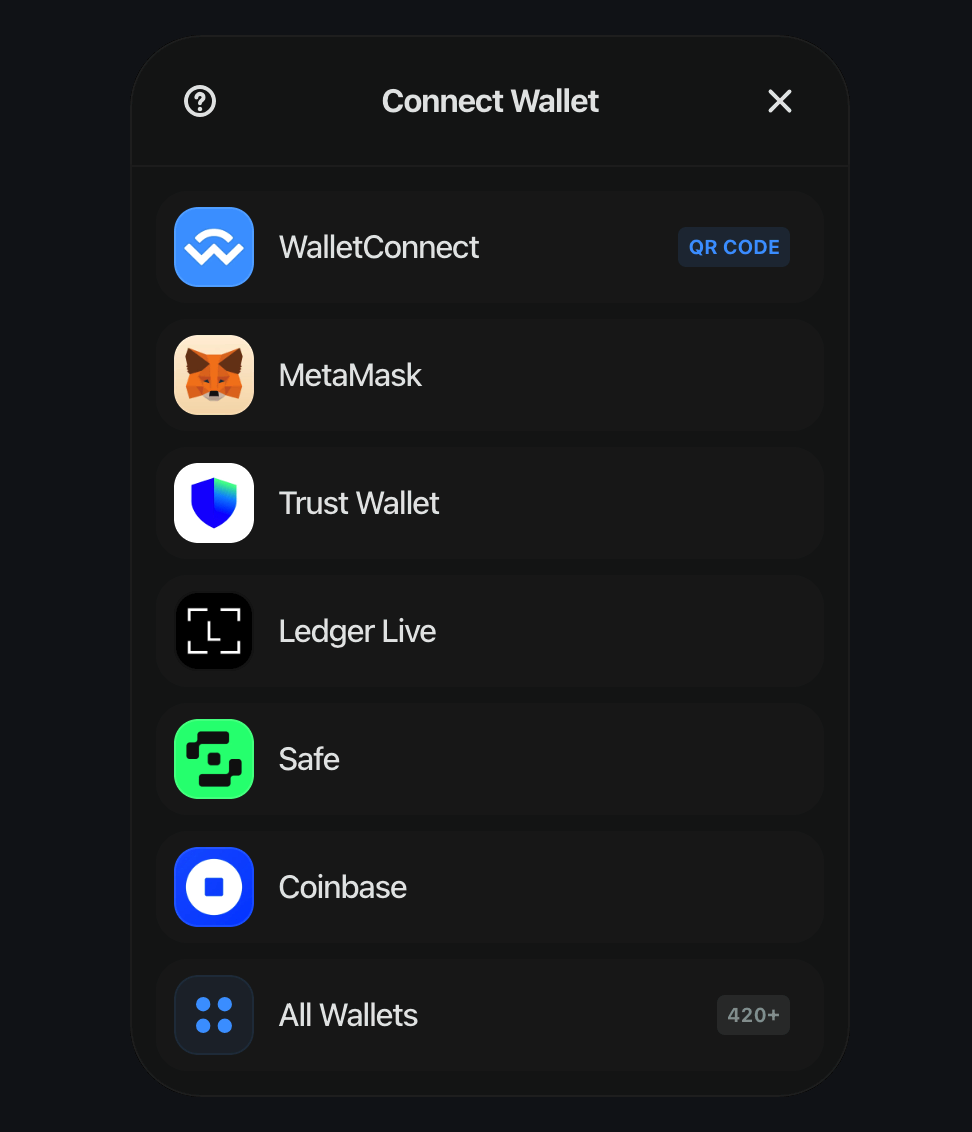The image size is (972, 1132).
Task: Connect with MetaMask
Action: [x=489, y=375]
